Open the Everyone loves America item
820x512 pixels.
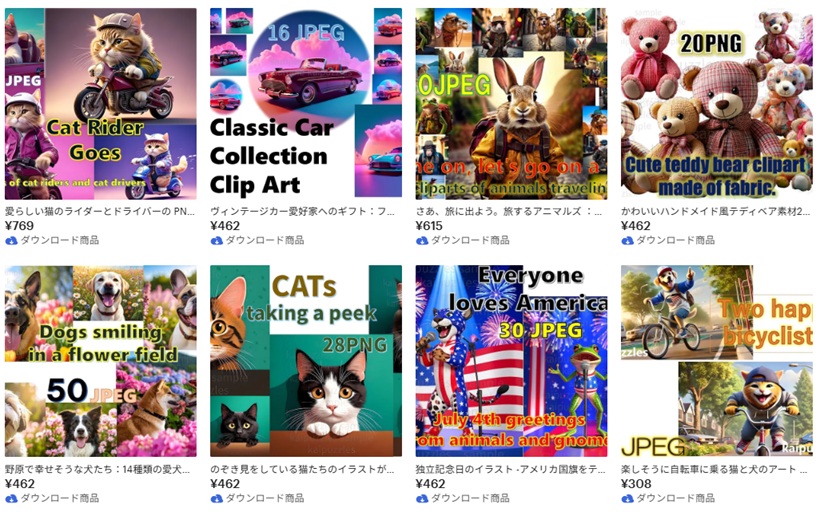pyautogui.click(x=511, y=360)
